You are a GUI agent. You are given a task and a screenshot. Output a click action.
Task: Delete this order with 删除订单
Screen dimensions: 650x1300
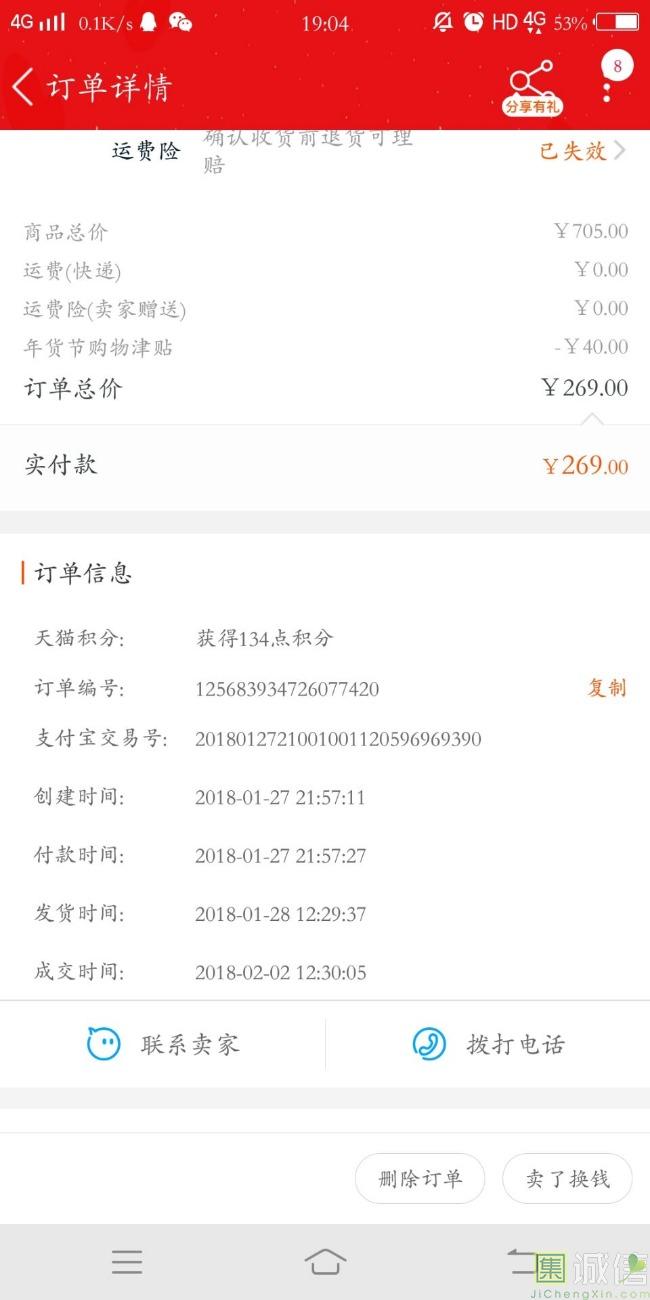[420, 1179]
